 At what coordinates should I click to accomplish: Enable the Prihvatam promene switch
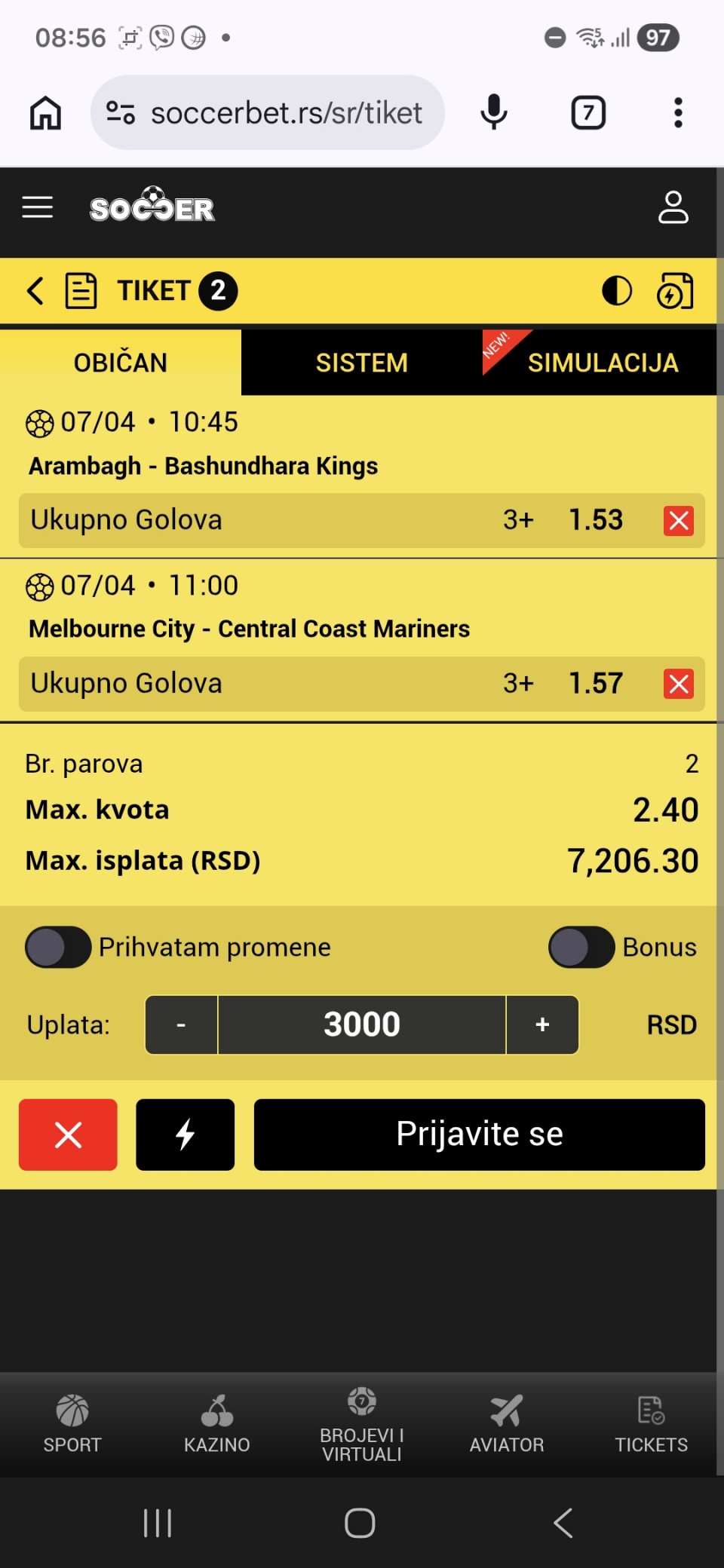click(x=58, y=947)
